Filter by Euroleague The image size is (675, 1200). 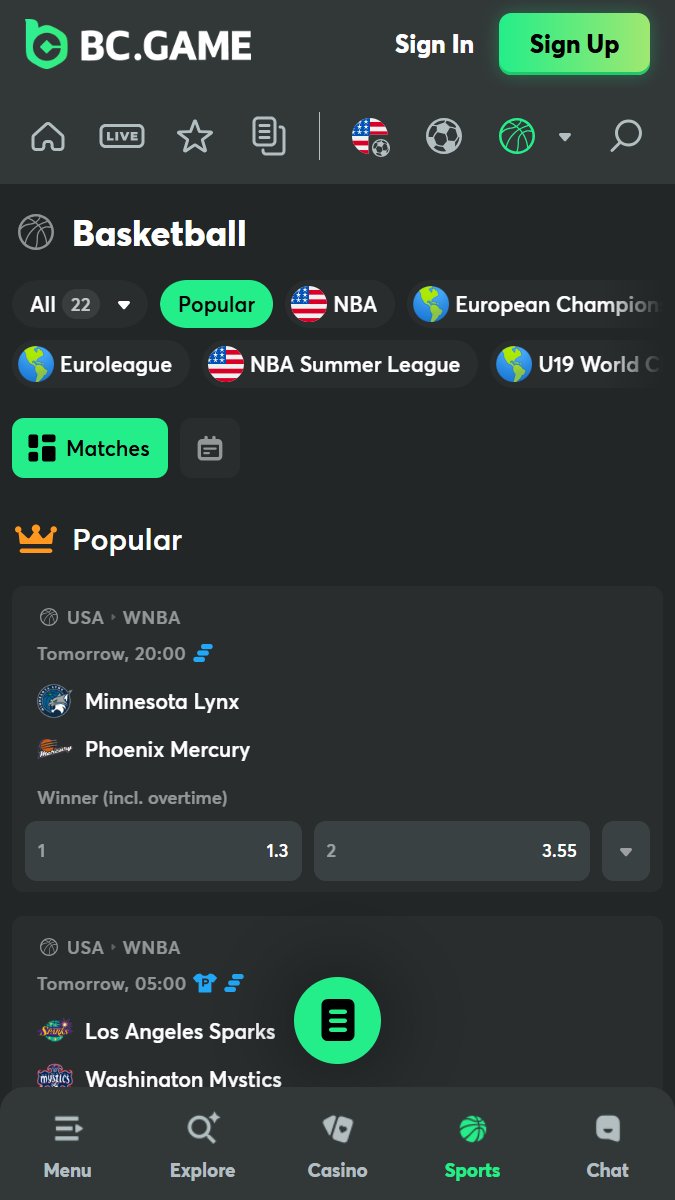click(98, 365)
